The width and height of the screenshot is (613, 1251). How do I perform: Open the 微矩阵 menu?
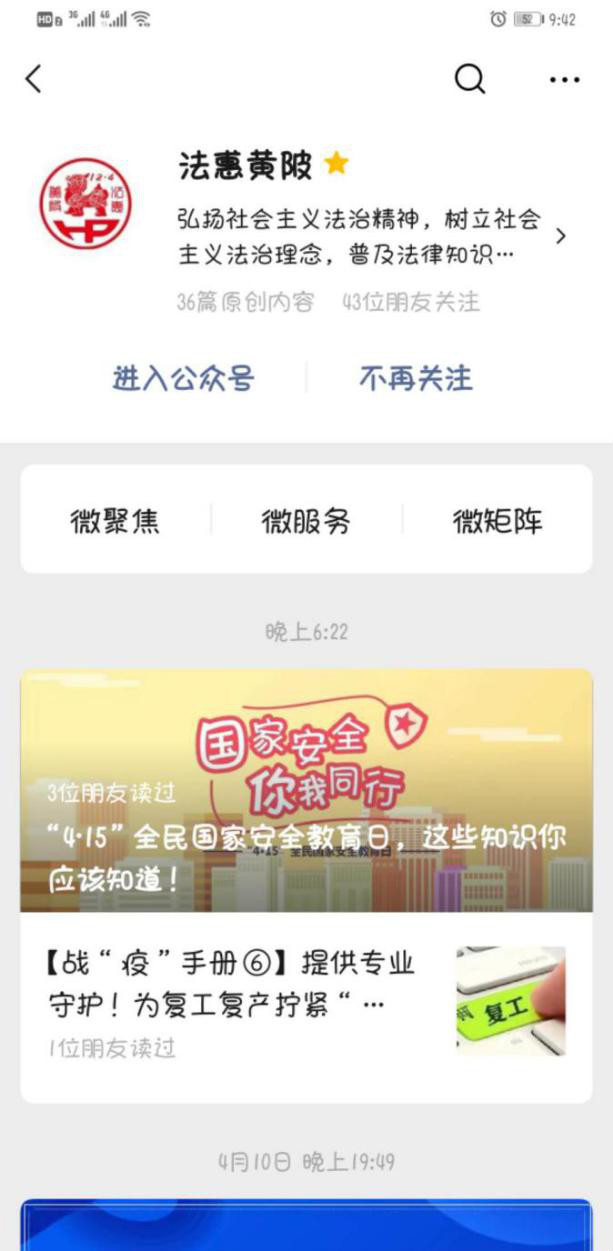point(498,521)
